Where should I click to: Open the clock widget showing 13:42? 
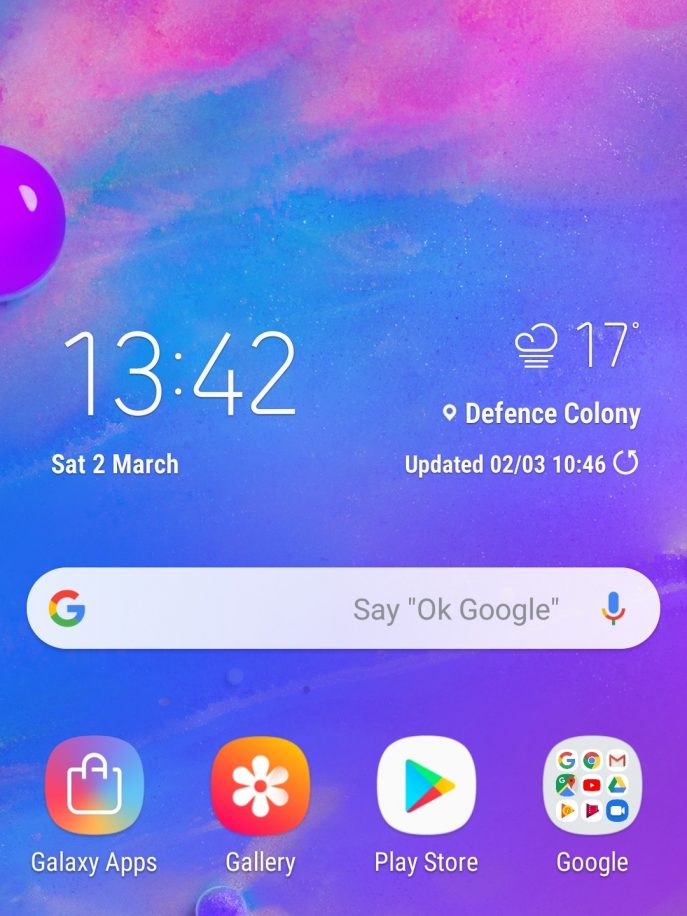[x=180, y=372]
